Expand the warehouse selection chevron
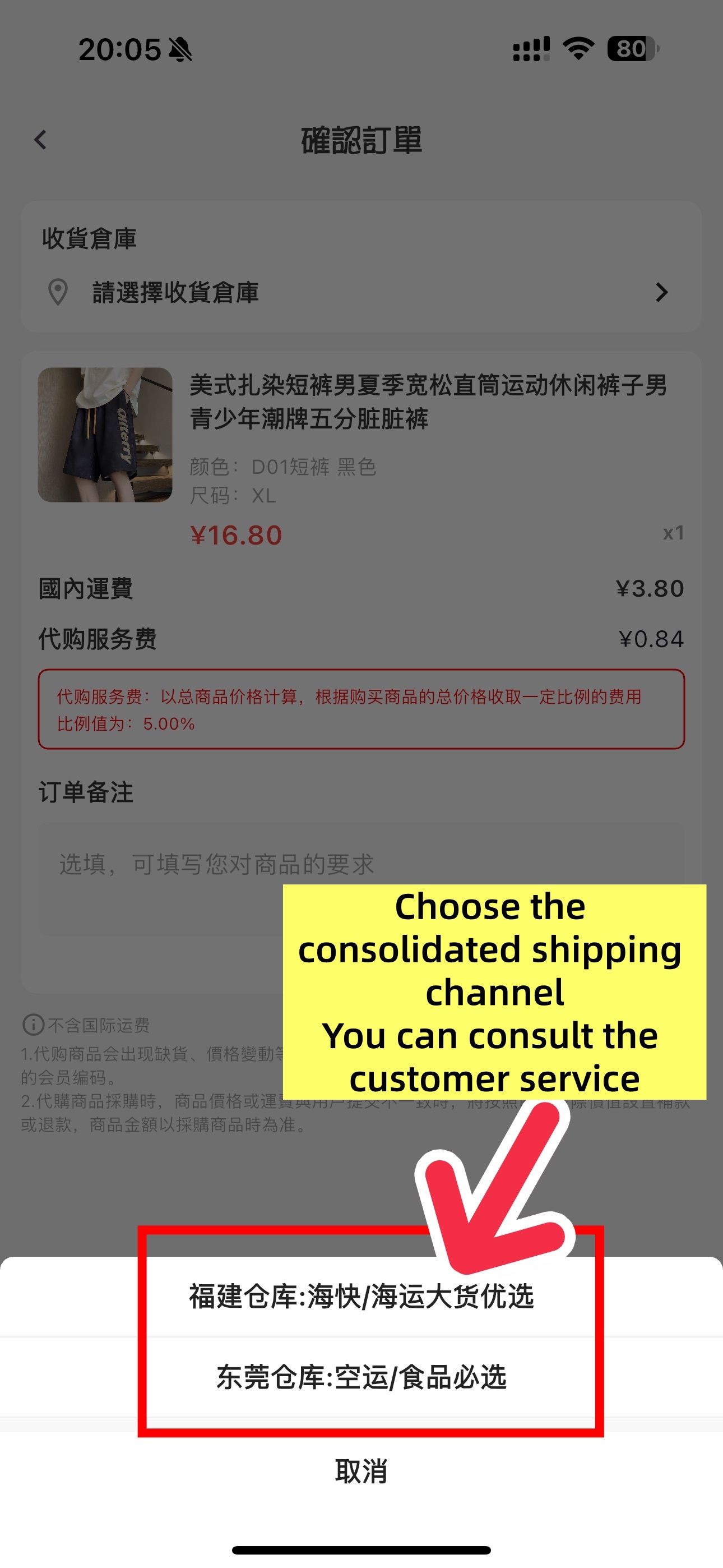Viewport: 723px width, 1568px height. [662, 293]
